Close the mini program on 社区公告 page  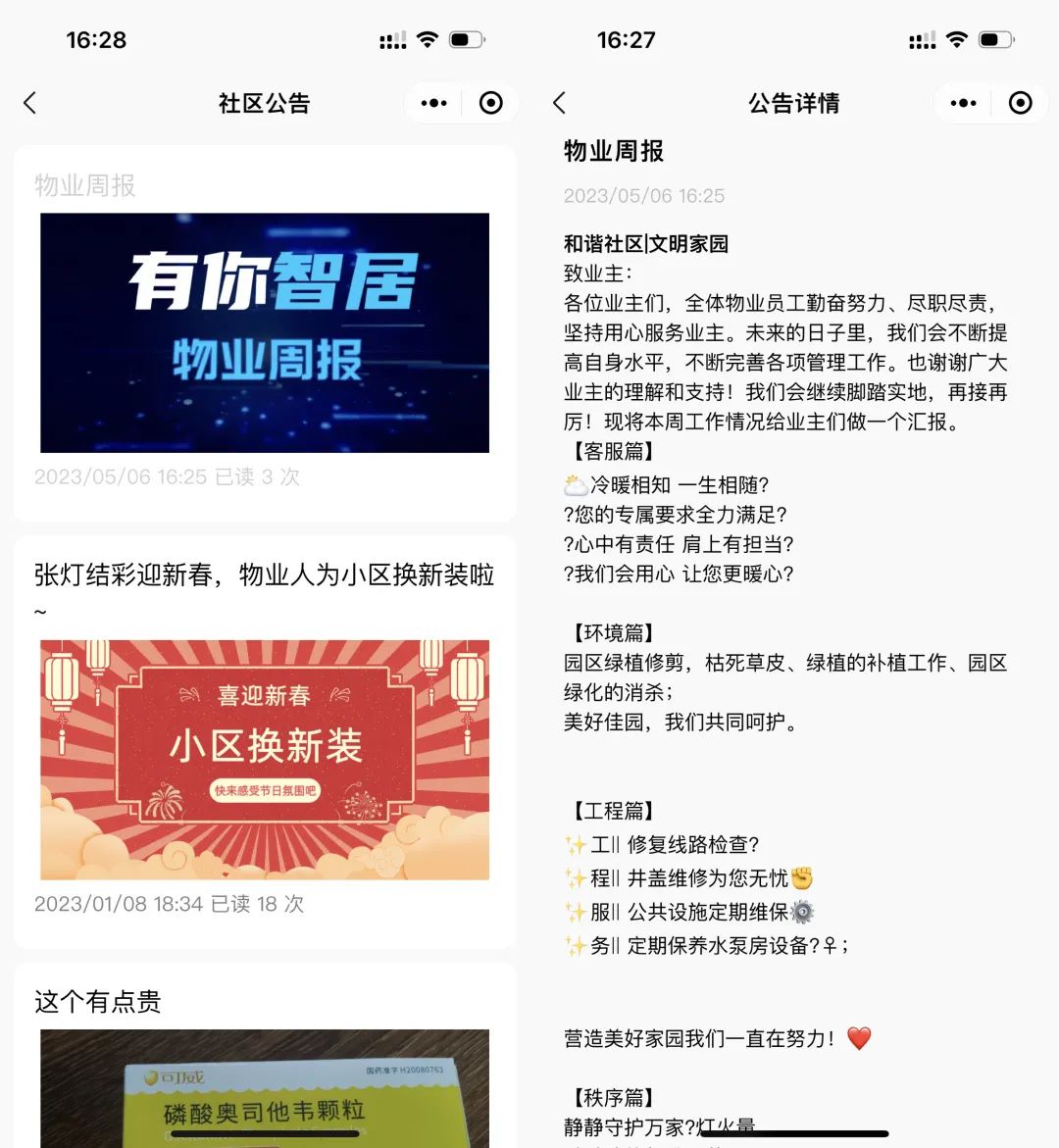[x=491, y=103]
